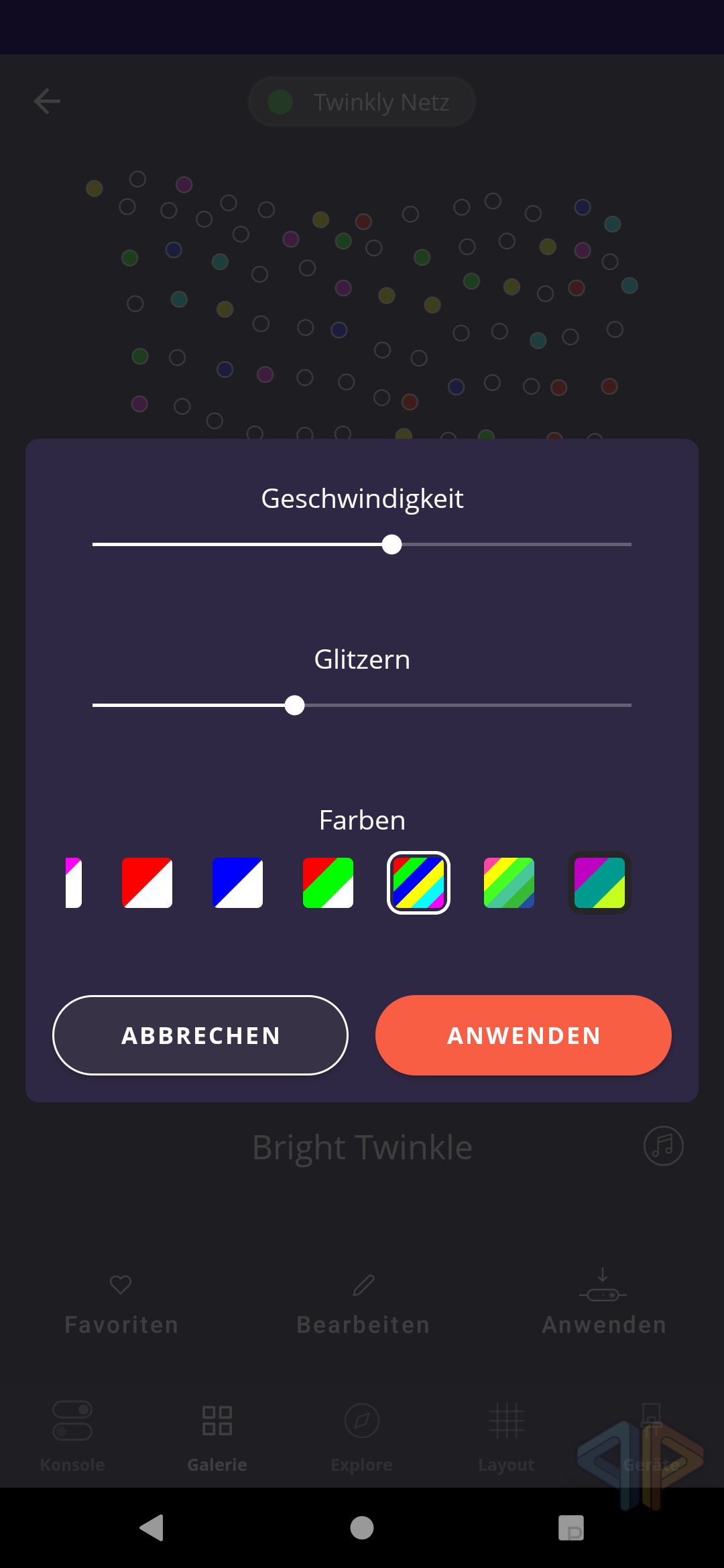Choose the yellow and green striped swatch

click(509, 883)
